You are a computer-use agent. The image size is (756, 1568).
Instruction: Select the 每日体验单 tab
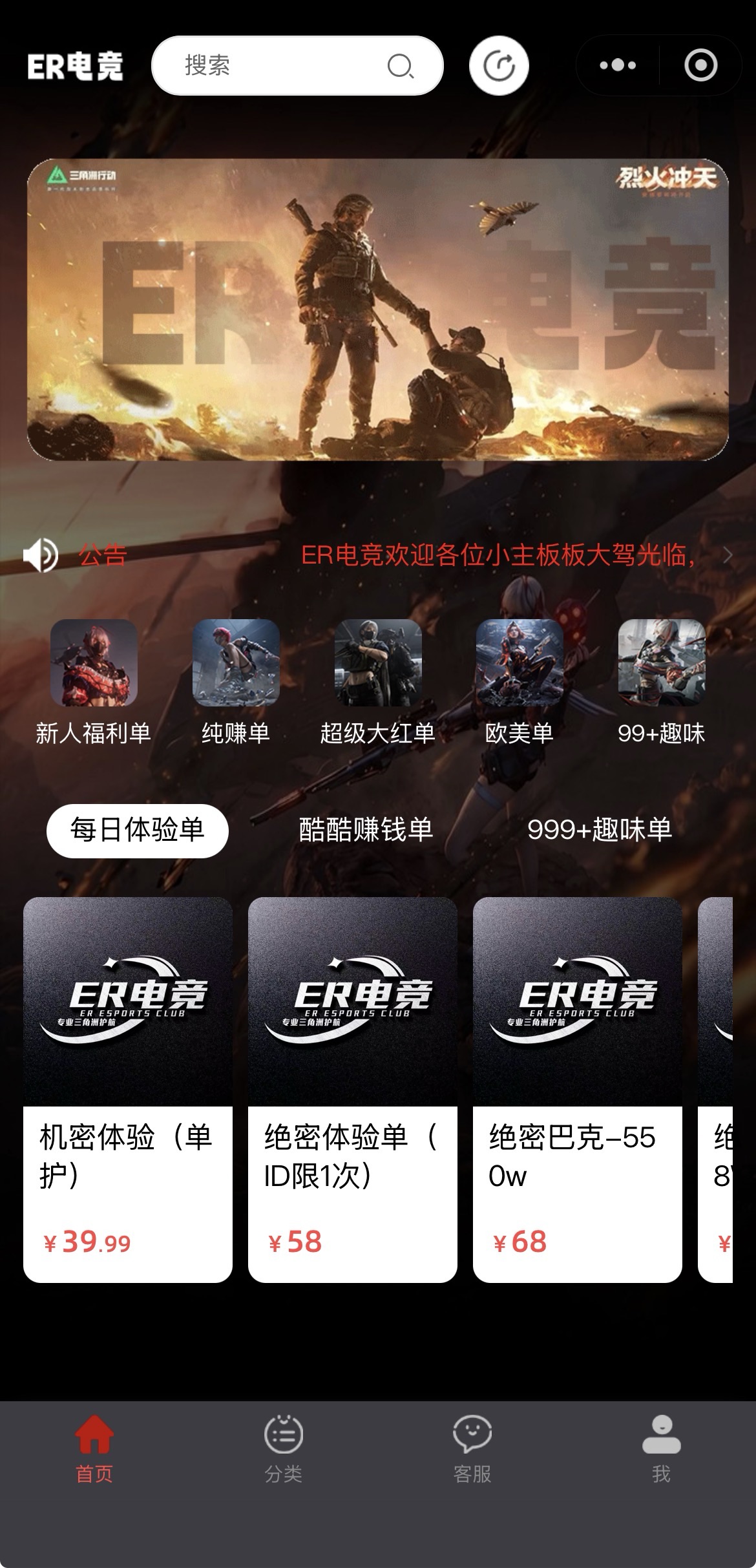pos(138,831)
